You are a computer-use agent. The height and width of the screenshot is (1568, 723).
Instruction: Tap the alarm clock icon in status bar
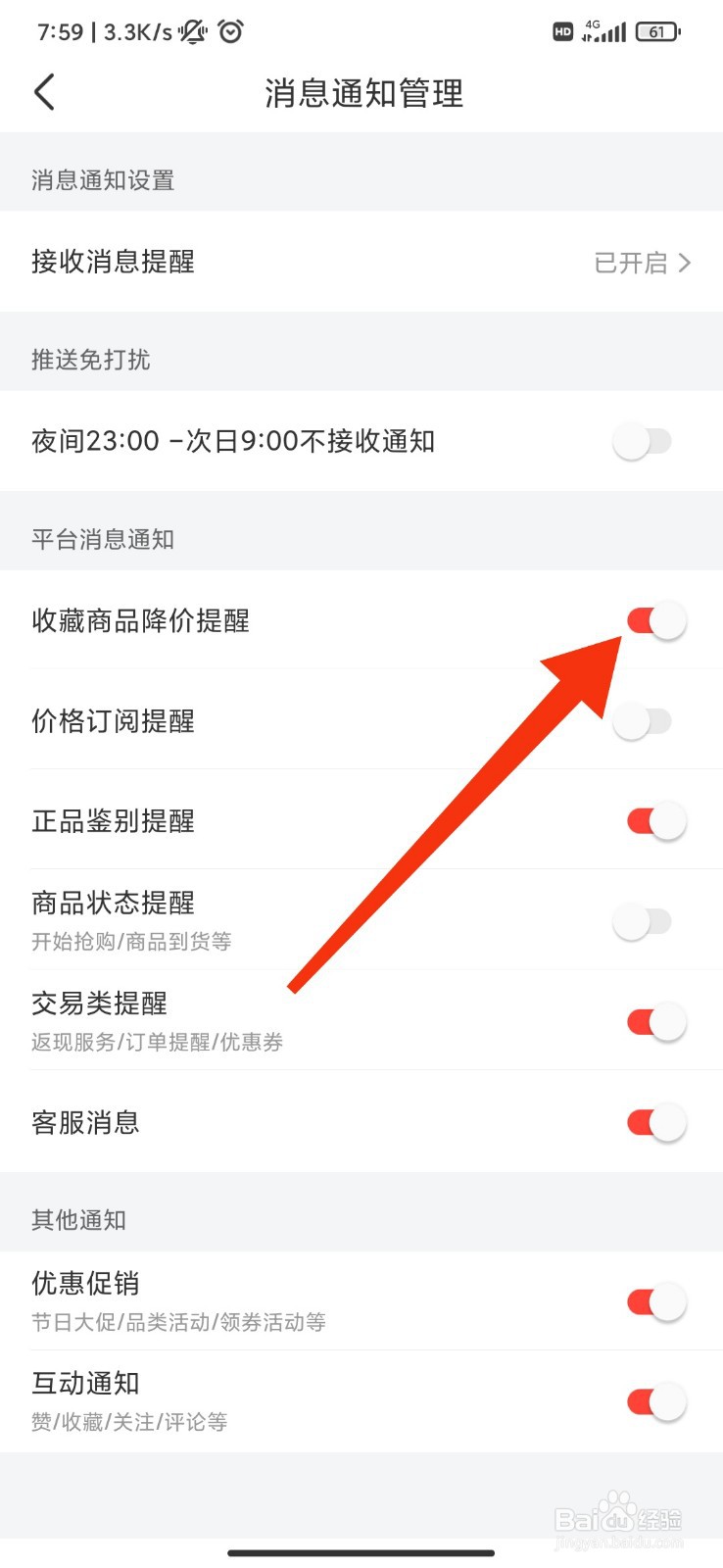click(231, 31)
